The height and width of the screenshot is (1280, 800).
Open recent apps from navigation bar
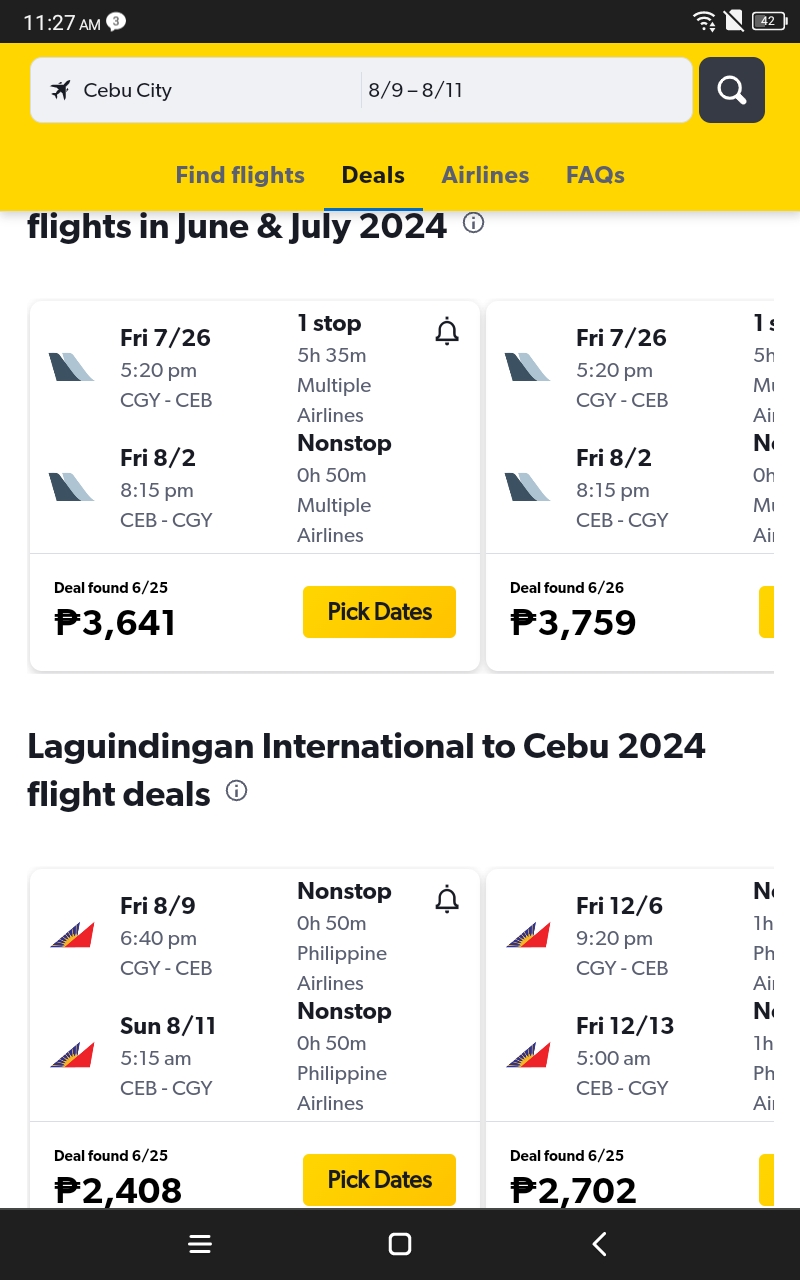click(200, 1244)
